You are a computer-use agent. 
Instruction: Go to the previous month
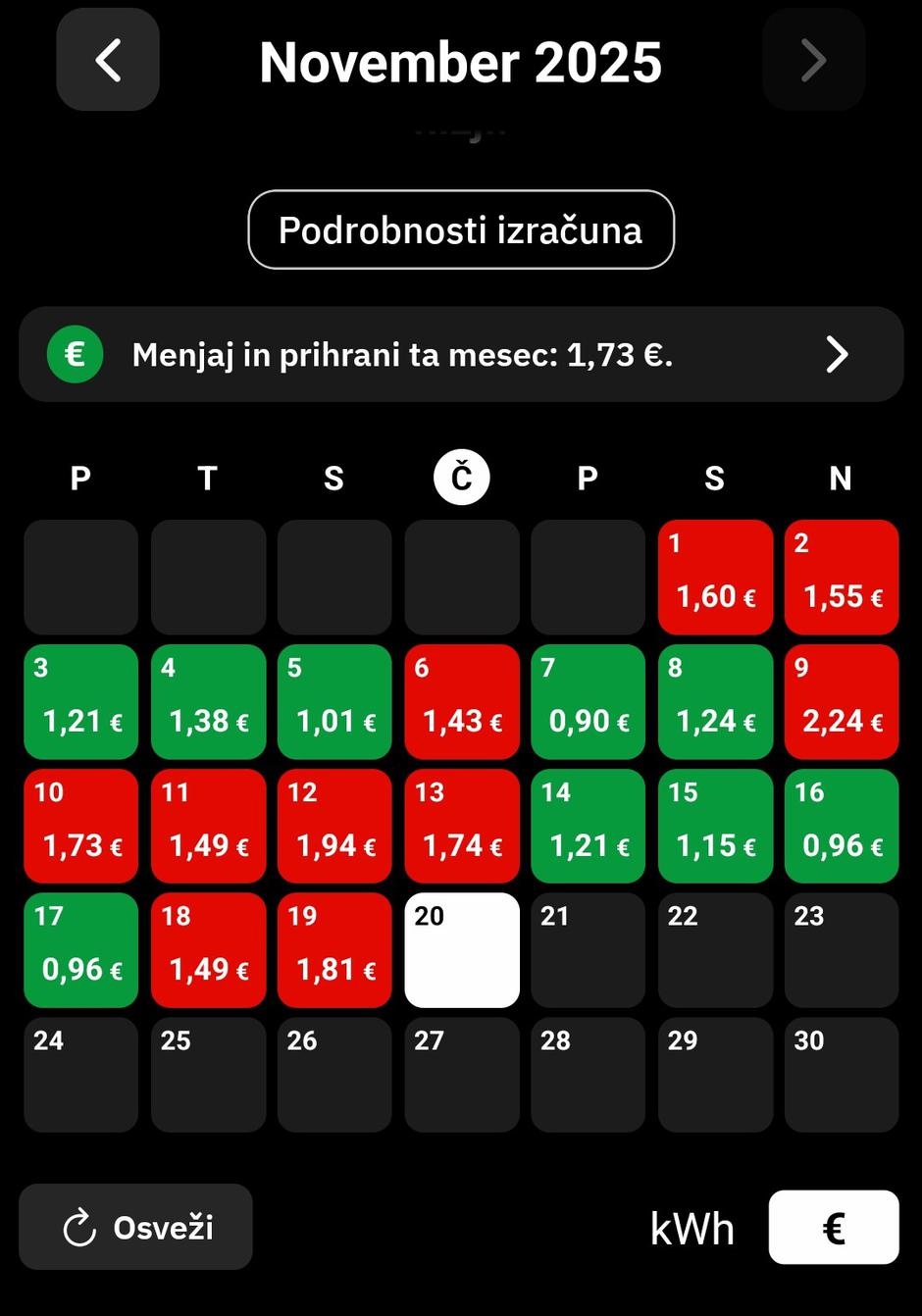pos(108,60)
